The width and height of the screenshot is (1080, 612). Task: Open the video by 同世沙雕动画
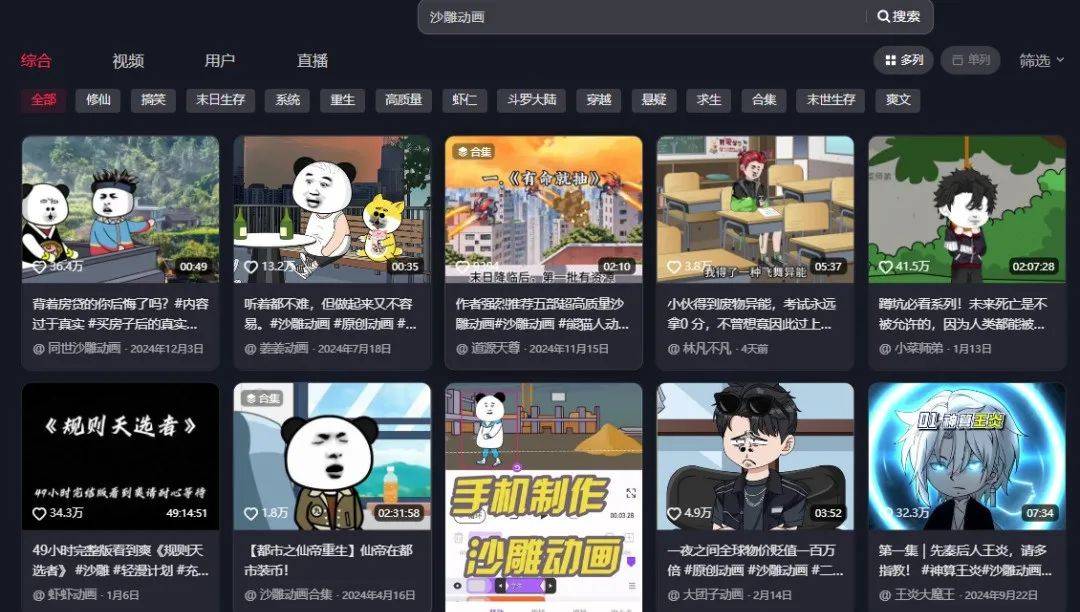click(120, 210)
